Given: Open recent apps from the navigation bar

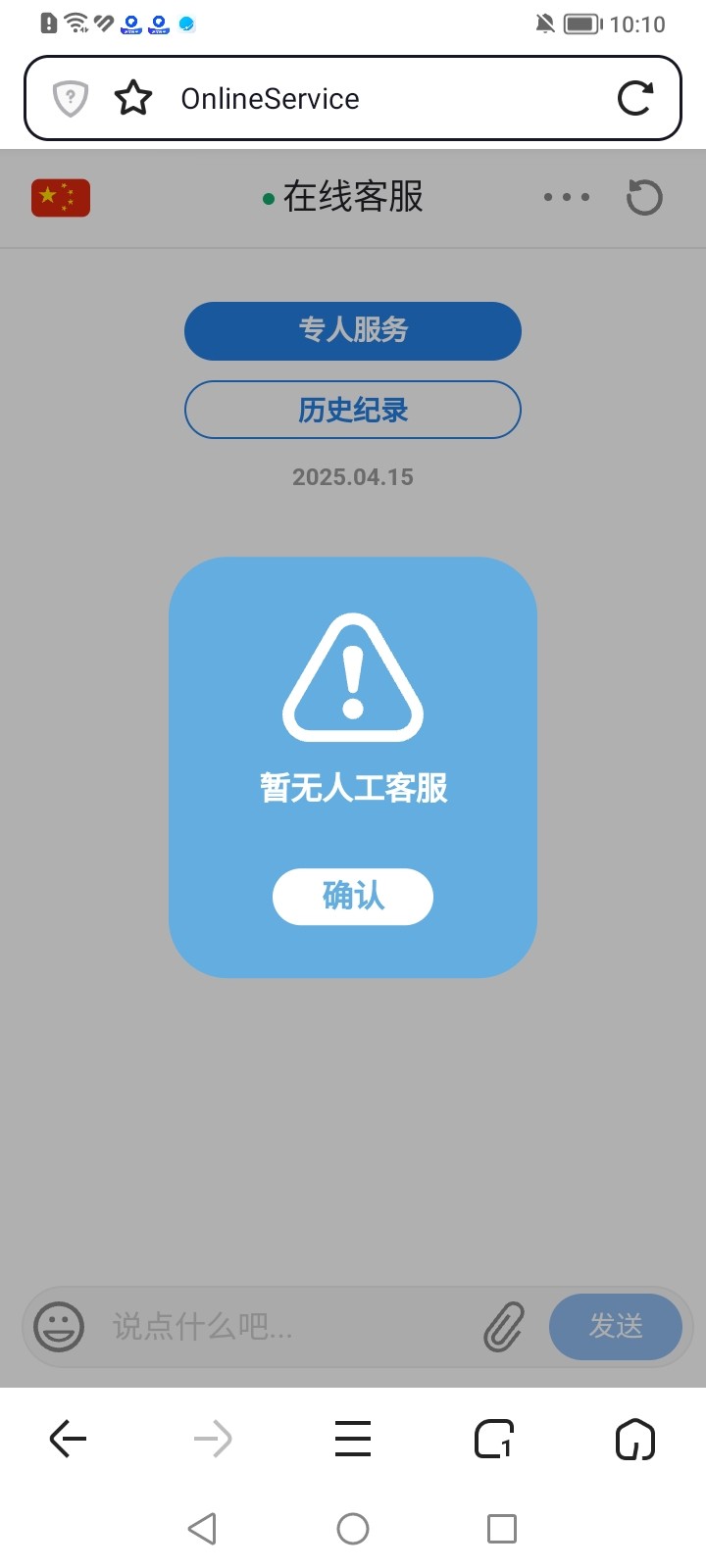Looking at the screenshot, I should pyautogui.click(x=501, y=1529).
